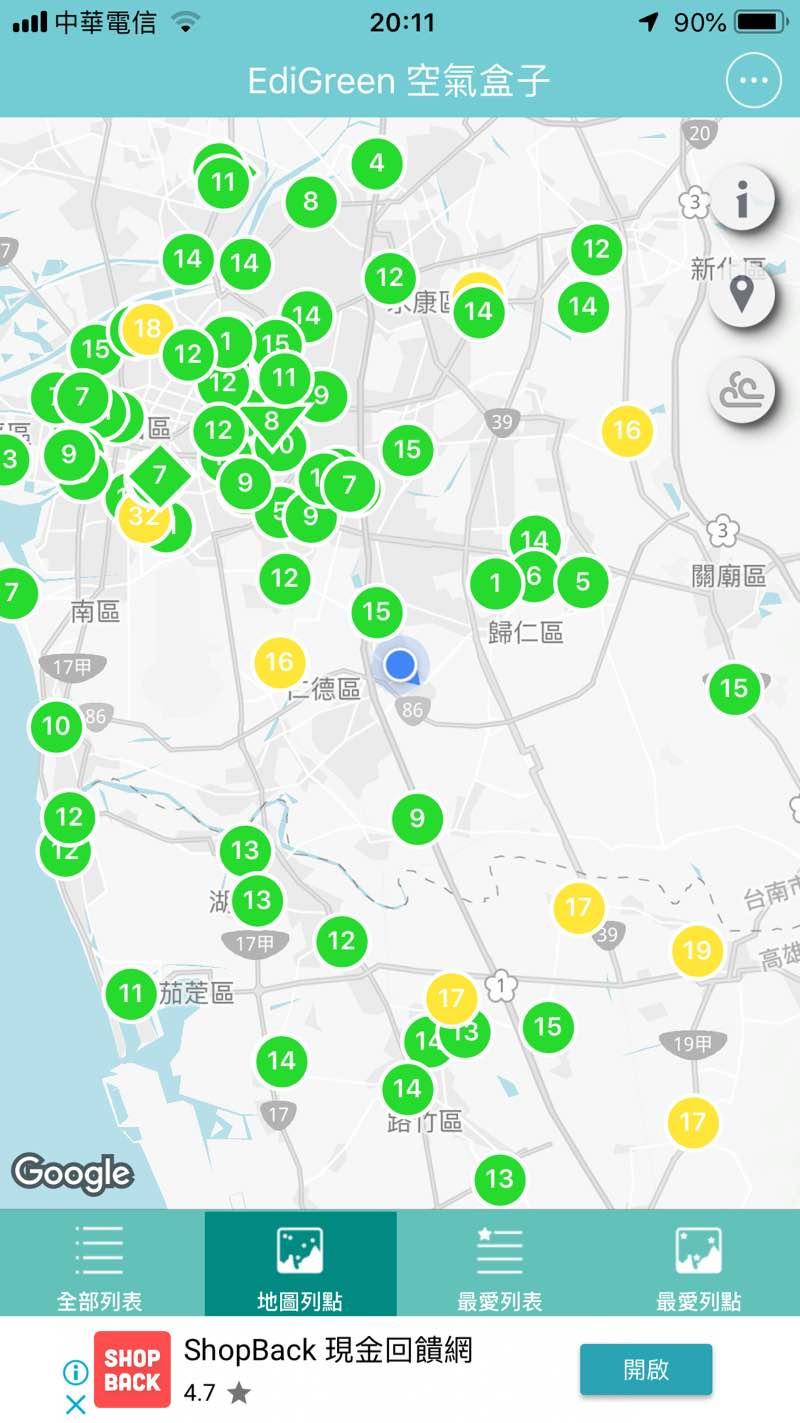Open the green sensor marker showing 9 south of 仁德區

[x=417, y=819]
